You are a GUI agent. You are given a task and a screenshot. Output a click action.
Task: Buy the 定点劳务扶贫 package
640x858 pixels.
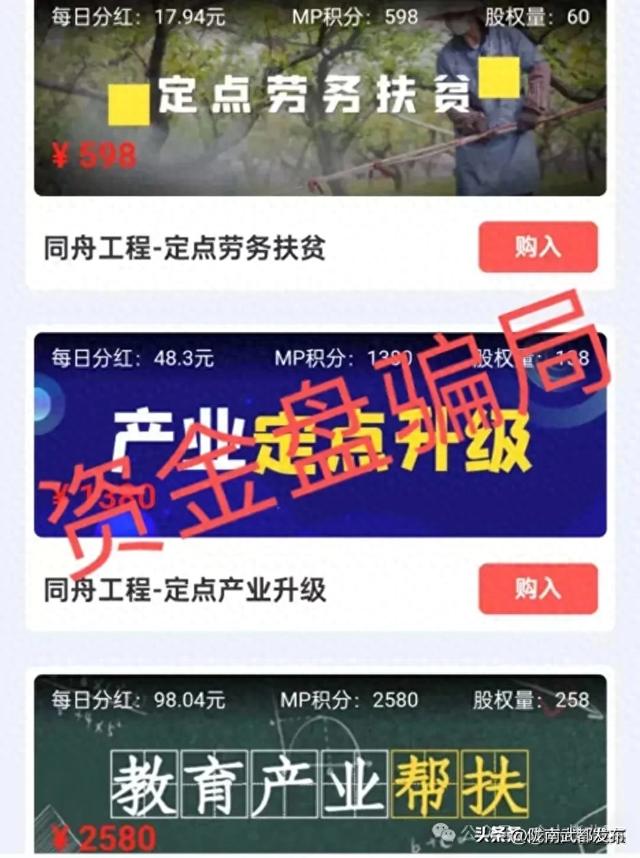click(537, 247)
